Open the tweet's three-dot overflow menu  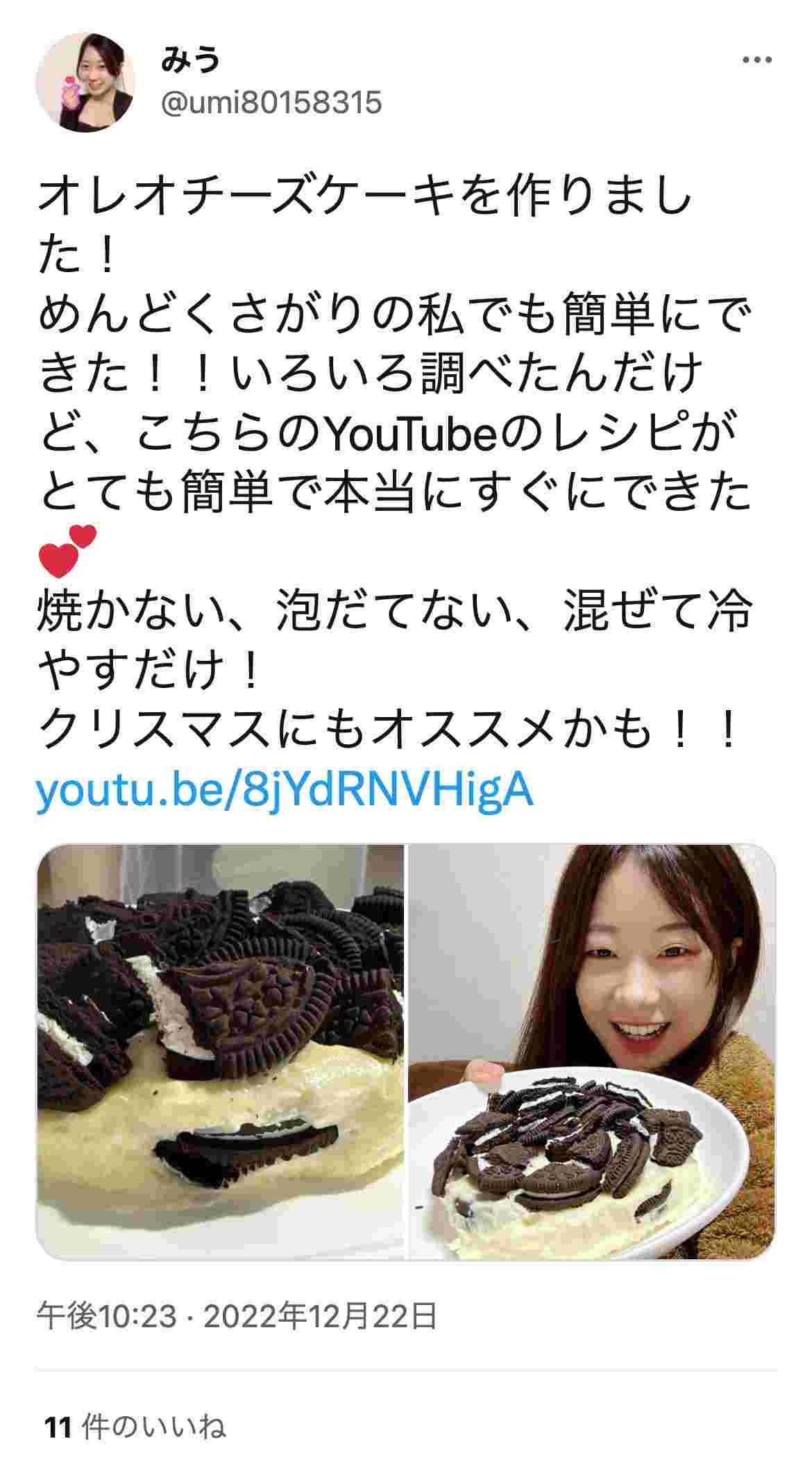tap(756, 61)
